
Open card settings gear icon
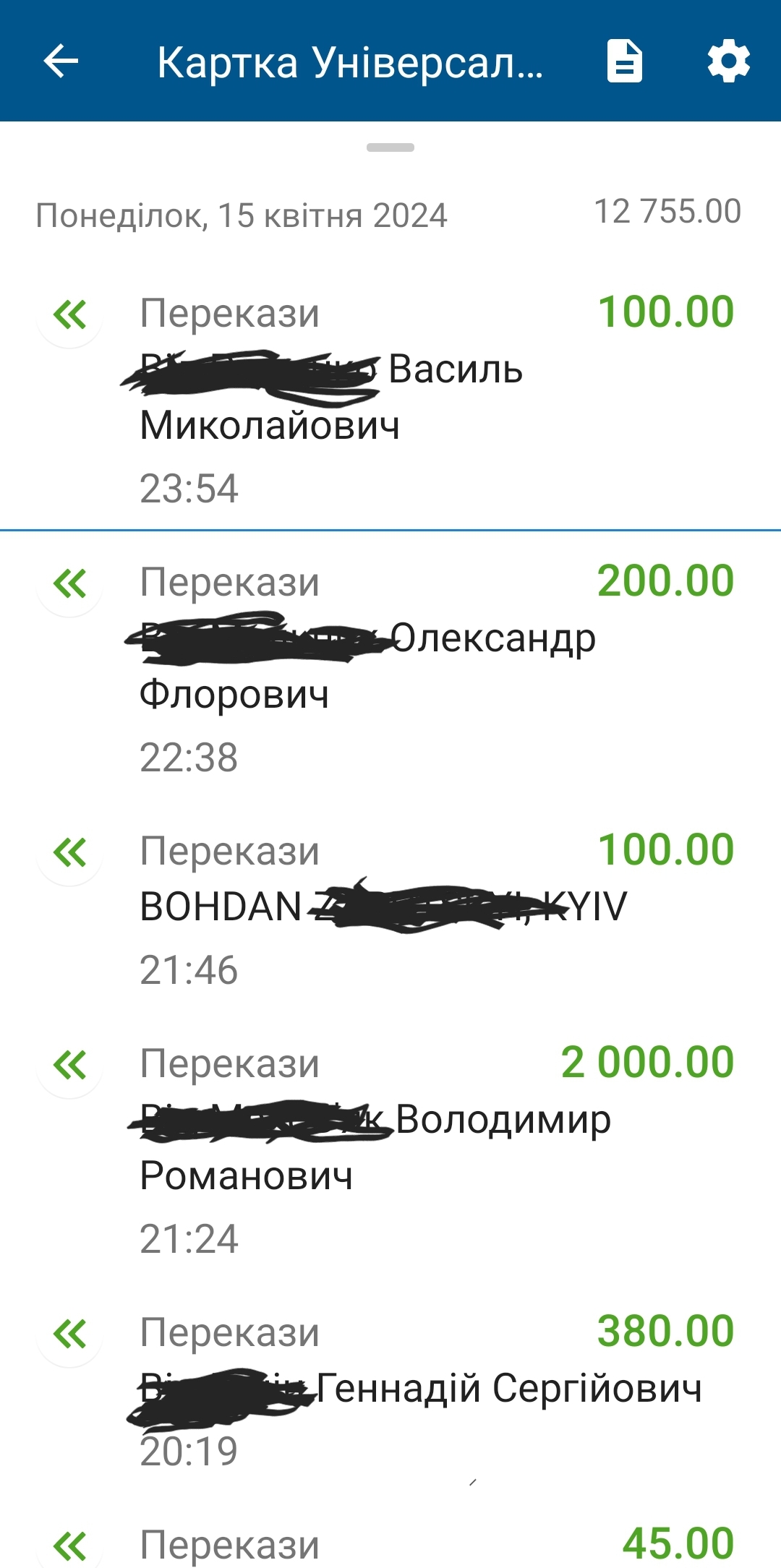point(728,61)
